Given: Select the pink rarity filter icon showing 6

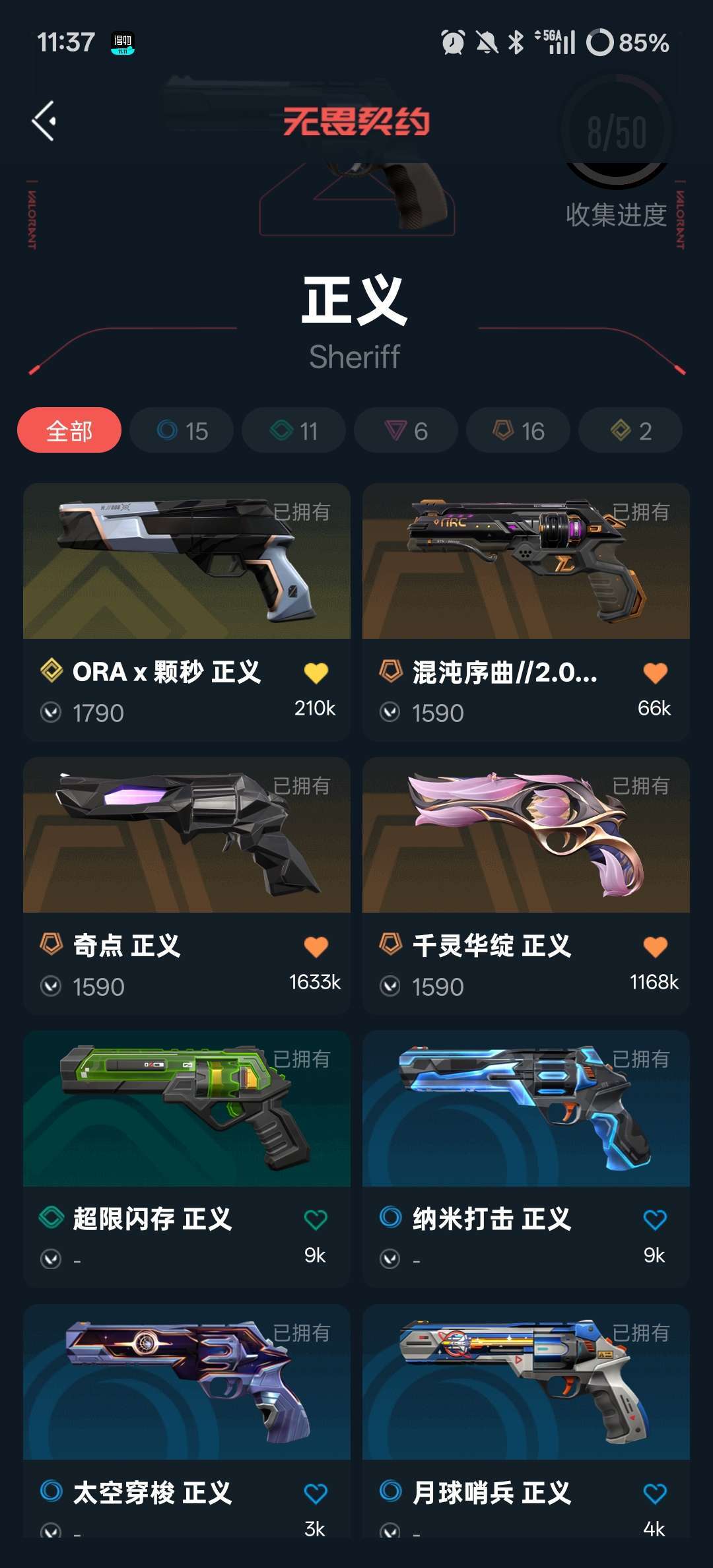Looking at the screenshot, I should [x=405, y=430].
